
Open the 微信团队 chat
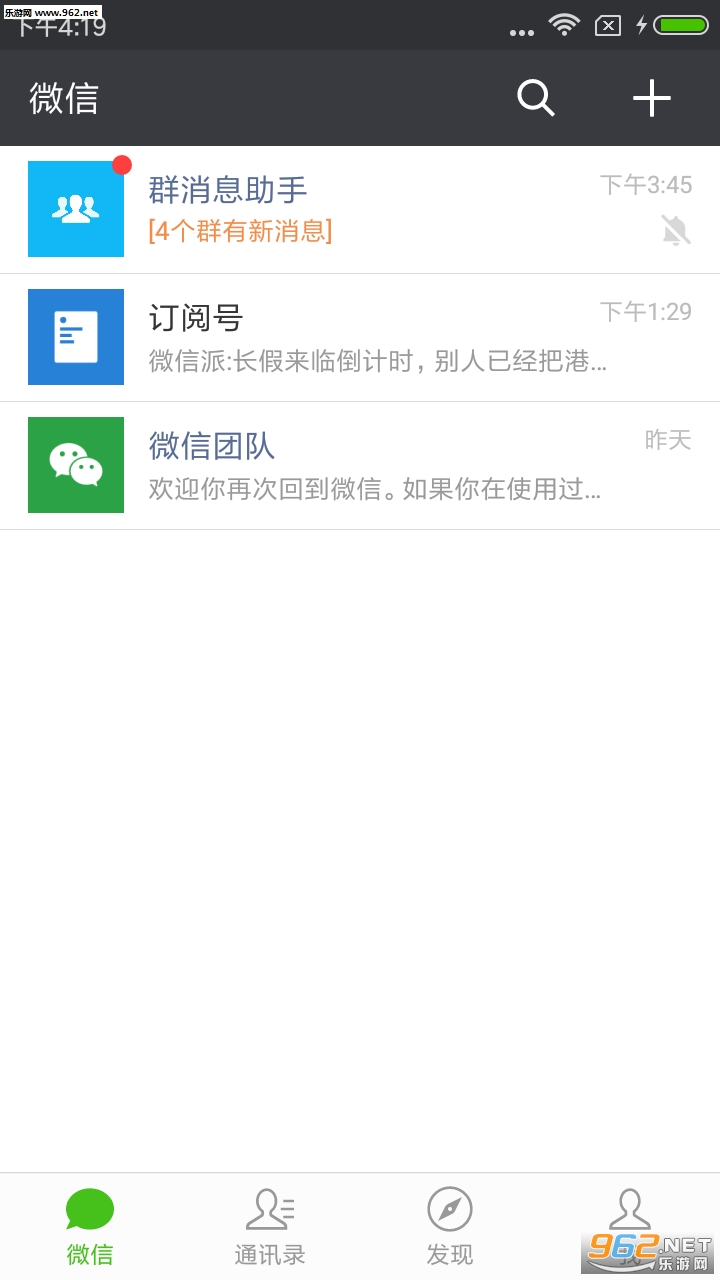click(360, 466)
